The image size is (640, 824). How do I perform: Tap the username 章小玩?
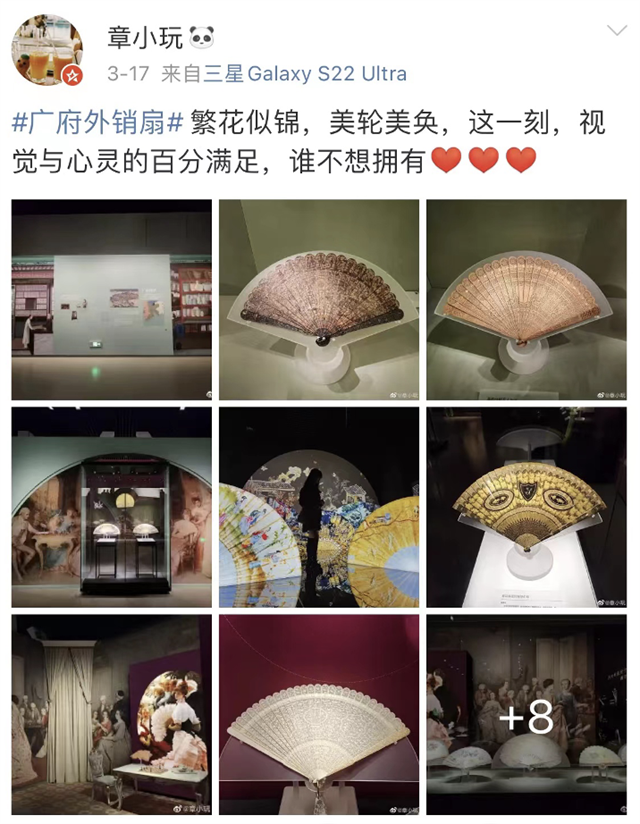145,38
